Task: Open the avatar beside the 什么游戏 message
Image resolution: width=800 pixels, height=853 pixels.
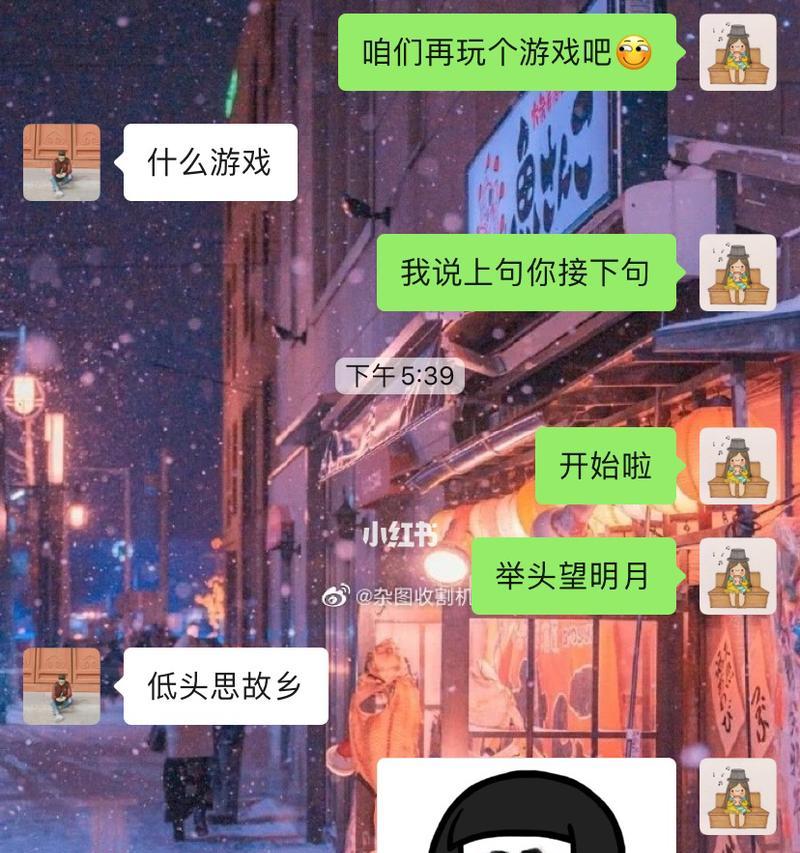Action: click(61, 162)
